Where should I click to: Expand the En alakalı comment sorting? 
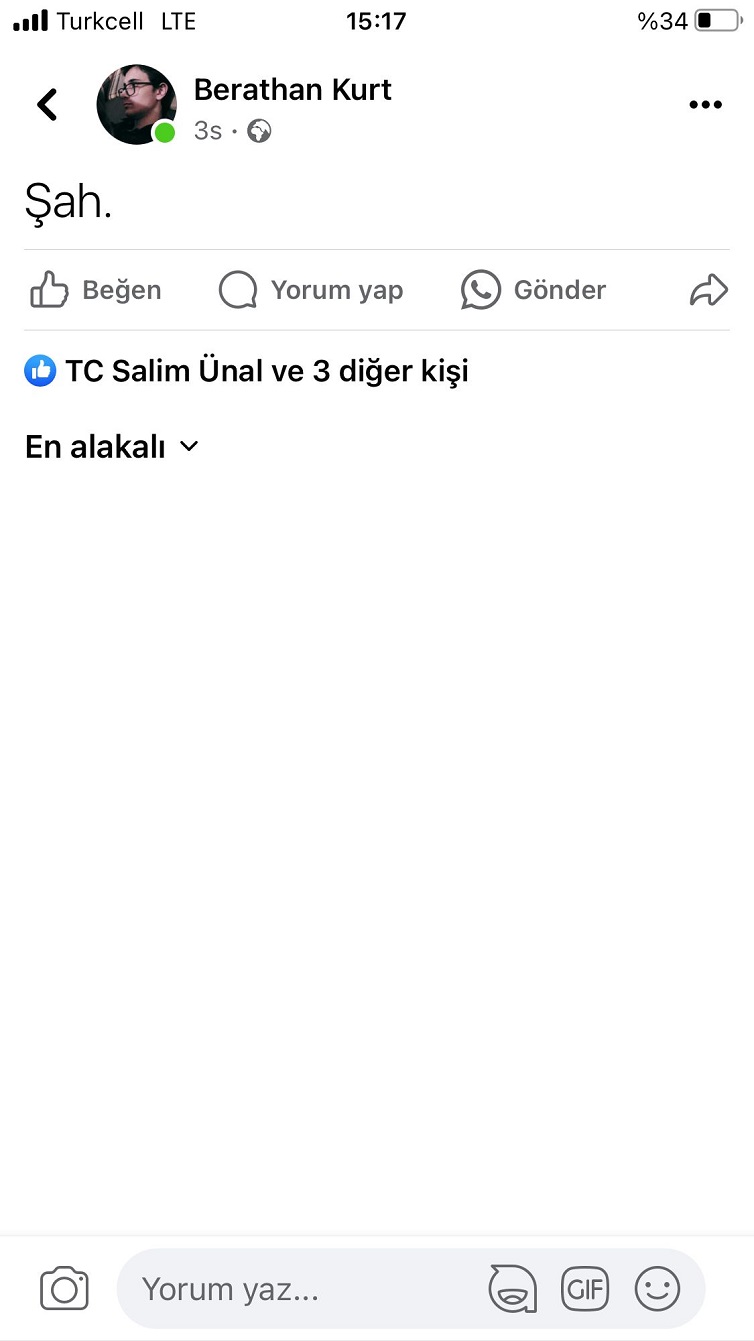[112, 447]
